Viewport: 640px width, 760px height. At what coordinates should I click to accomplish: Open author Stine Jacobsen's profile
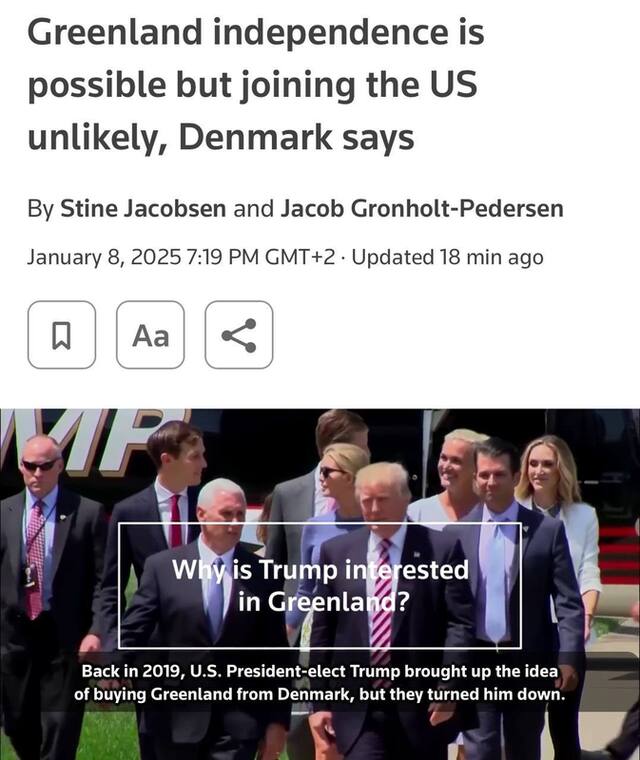coord(143,209)
